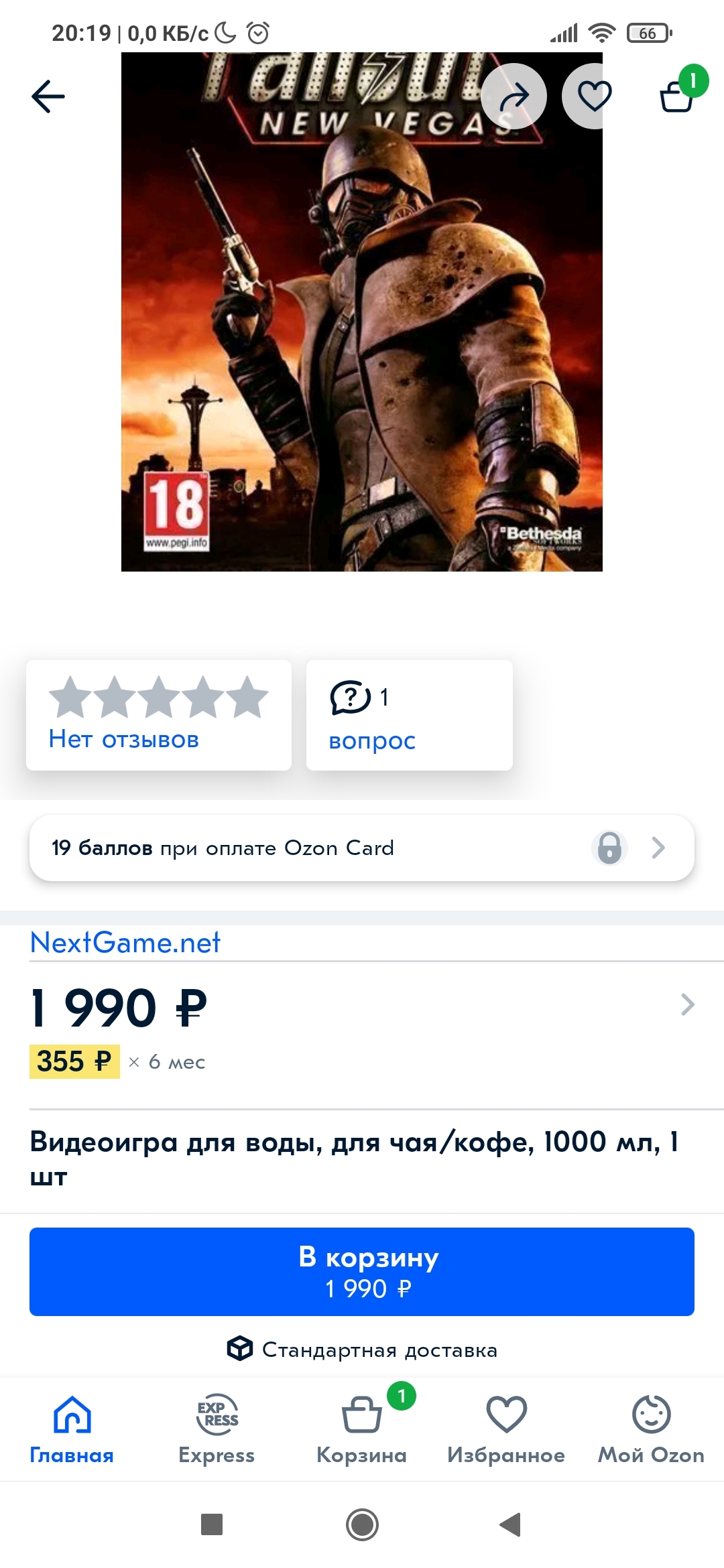724x1568 pixels.
Task: Go back using the top-left arrow
Action: pyautogui.click(x=48, y=96)
